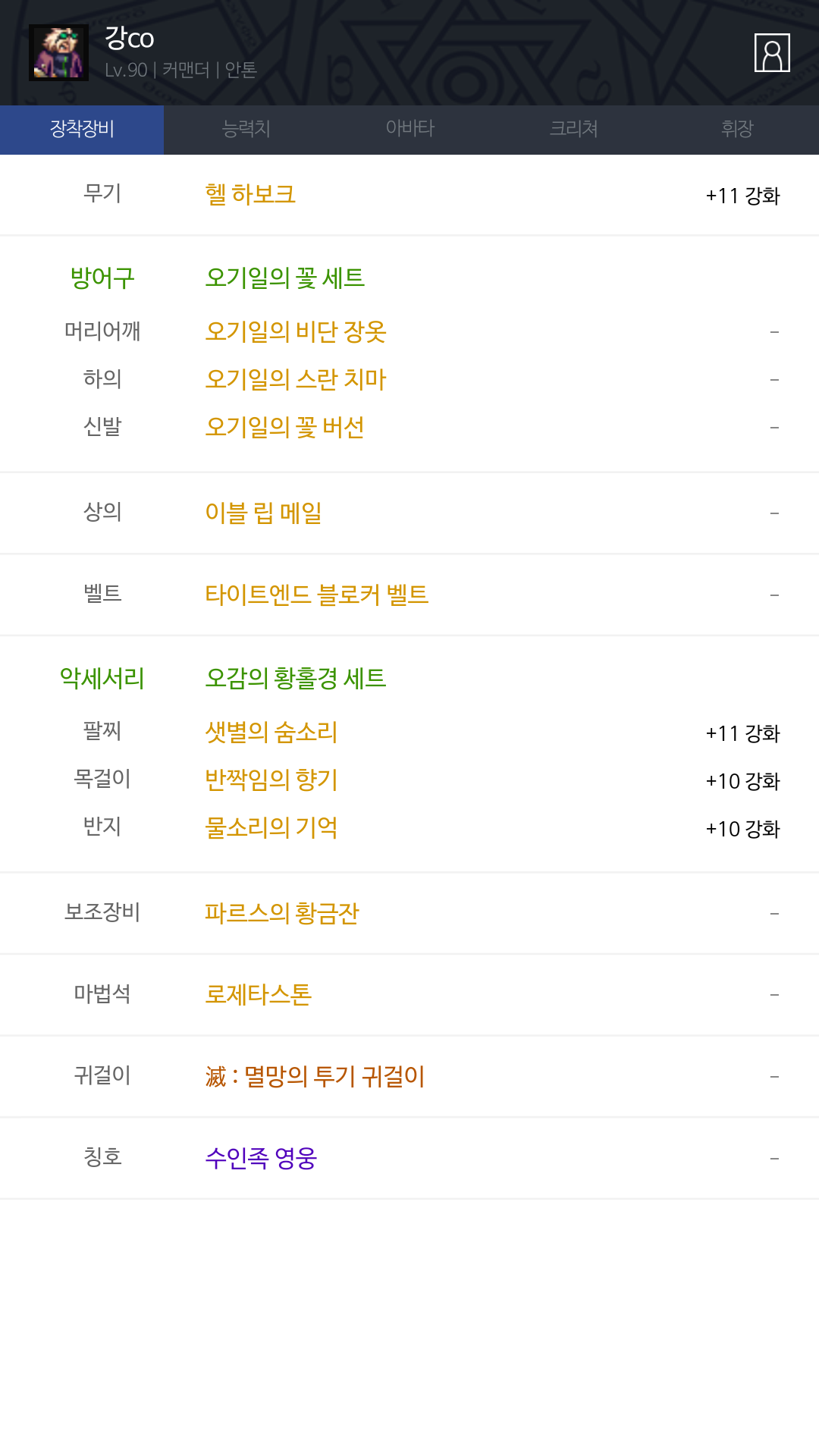Open the 크리쳐 tab
The width and height of the screenshot is (819, 1456).
pos(573,129)
